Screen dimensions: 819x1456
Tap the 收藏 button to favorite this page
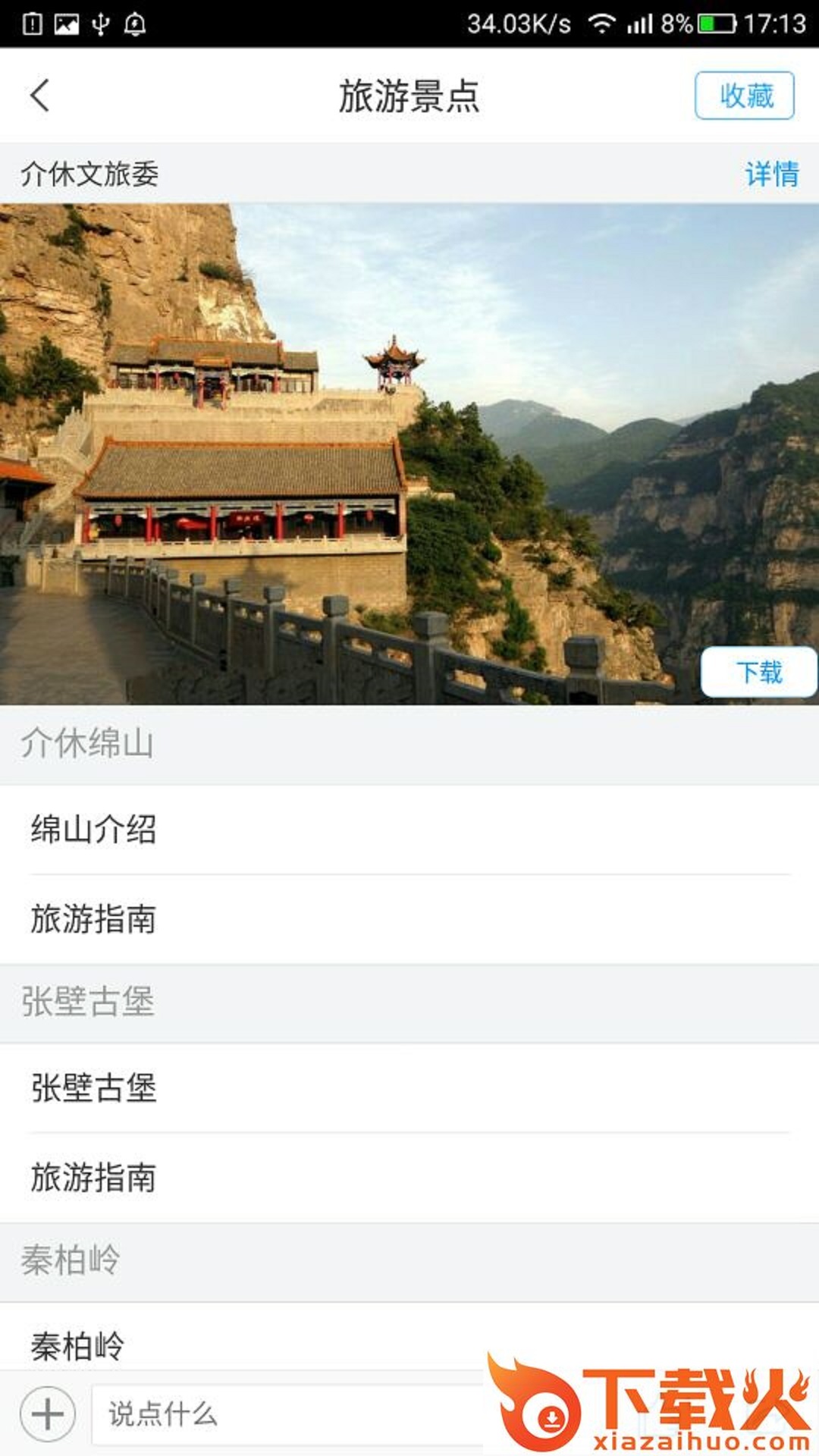(x=744, y=96)
